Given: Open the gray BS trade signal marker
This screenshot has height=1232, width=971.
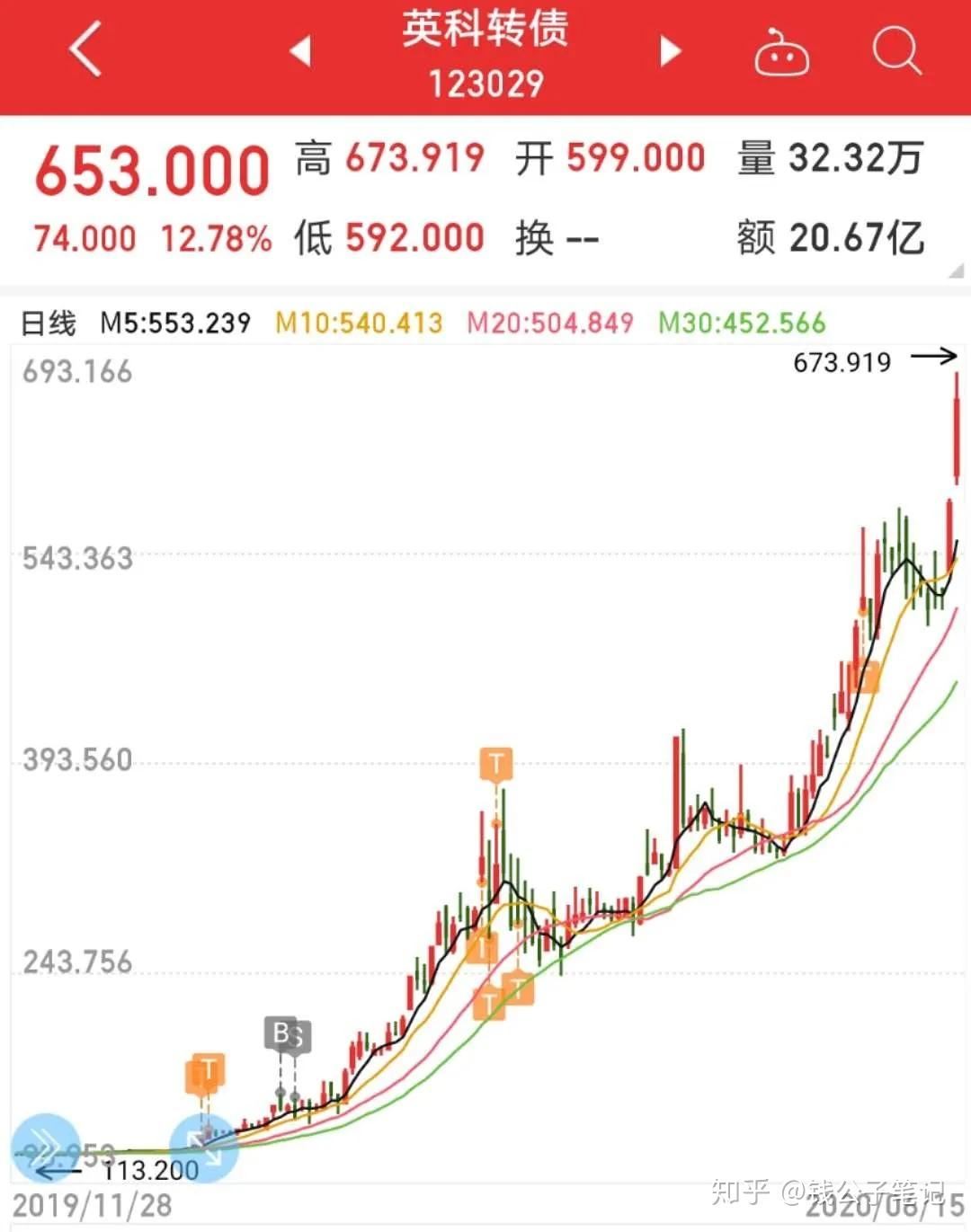Looking at the screenshot, I should coord(288,1035).
